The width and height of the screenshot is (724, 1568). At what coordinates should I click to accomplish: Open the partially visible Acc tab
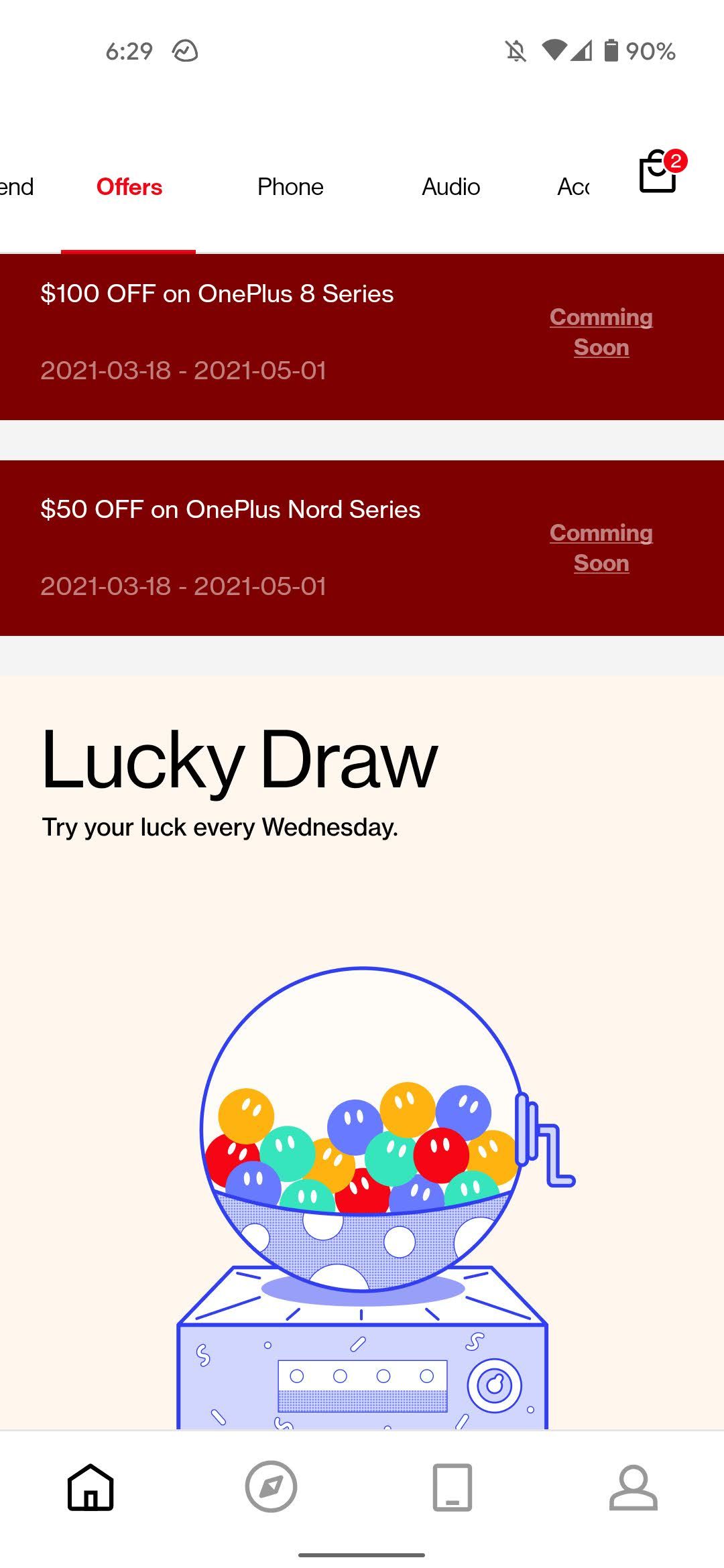pyautogui.click(x=573, y=187)
